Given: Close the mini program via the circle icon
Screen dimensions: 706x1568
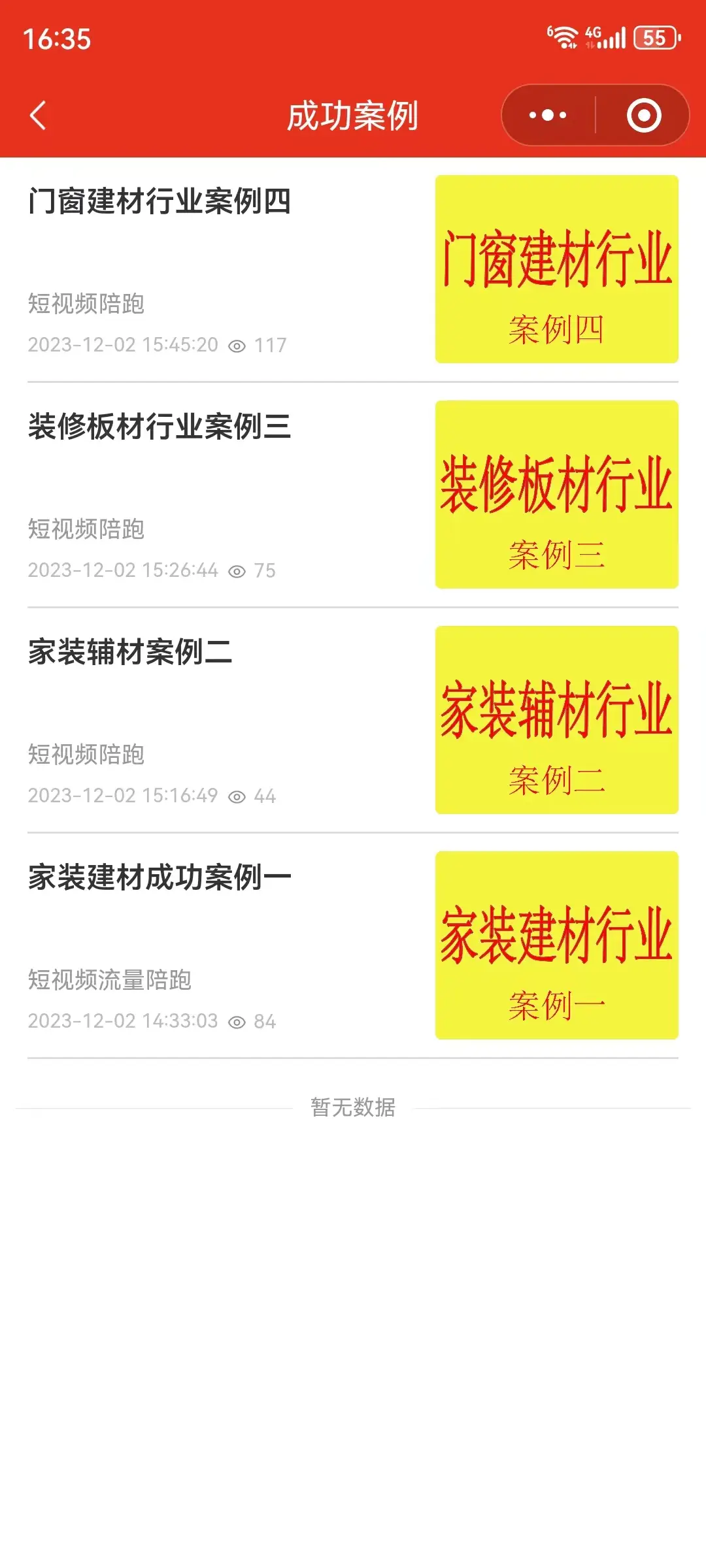Looking at the screenshot, I should 644,116.
